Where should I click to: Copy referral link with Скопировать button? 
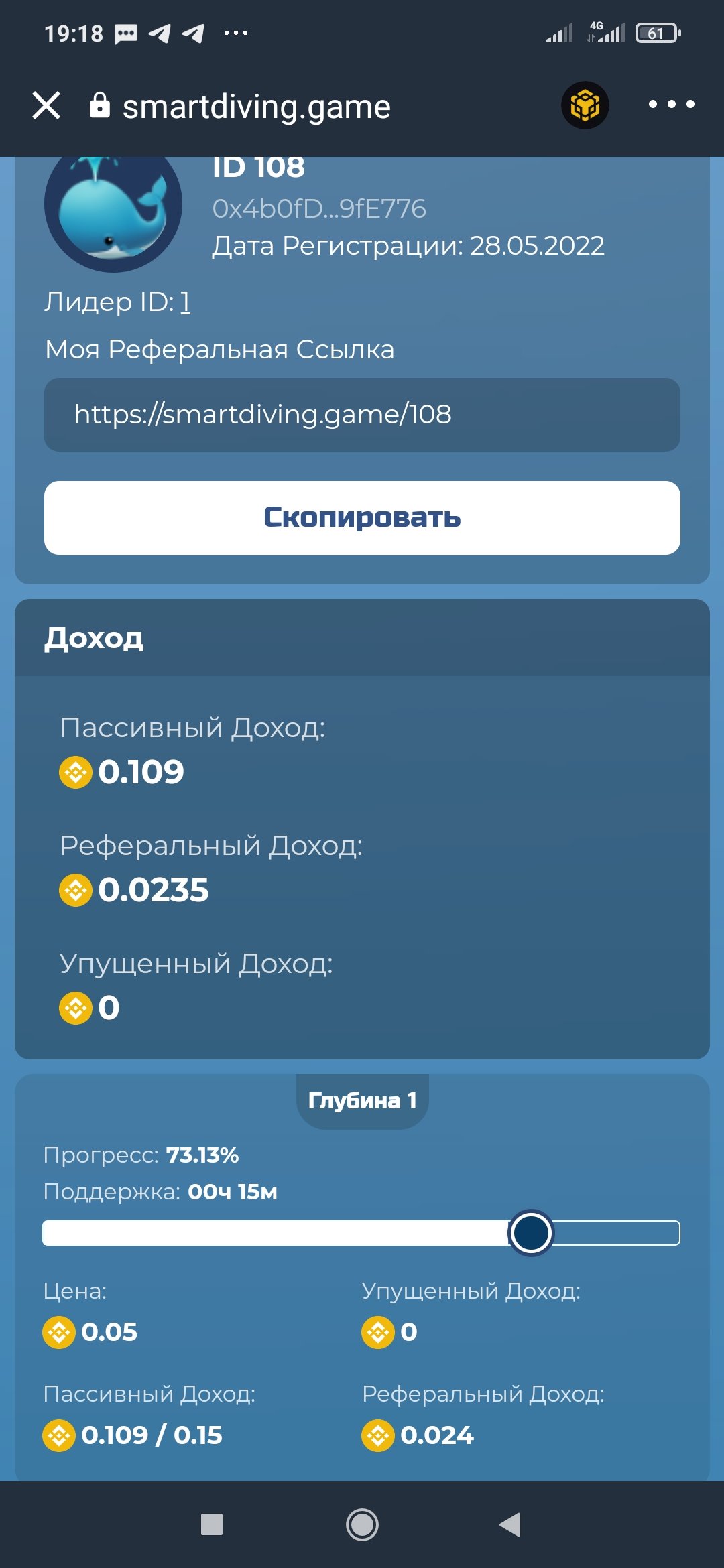pyautogui.click(x=362, y=518)
